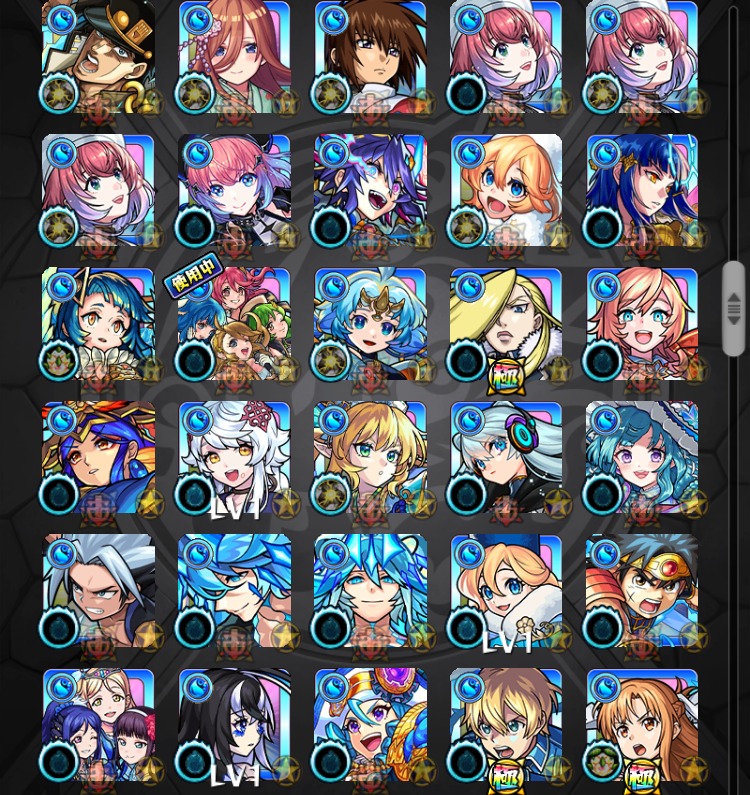The image size is (750, 795).
Task: Select the silver-haired character with headphones
Action: (505, 457)
